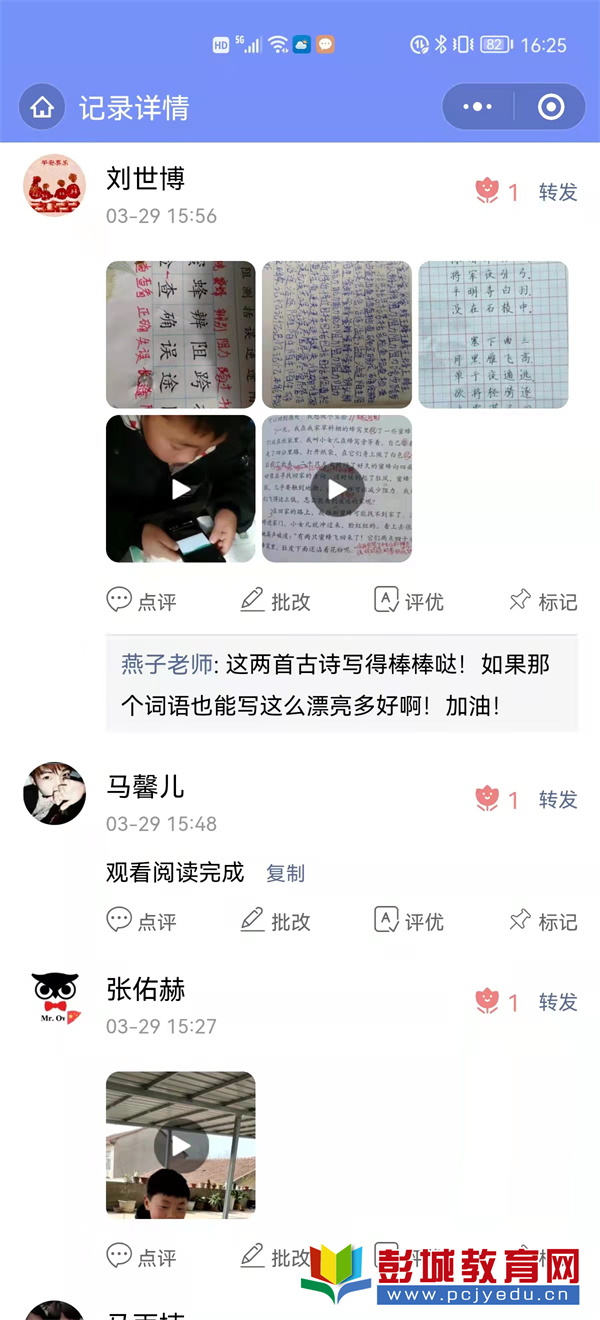Tap 标记 under 马馨儿's post

tap(543, 921)
